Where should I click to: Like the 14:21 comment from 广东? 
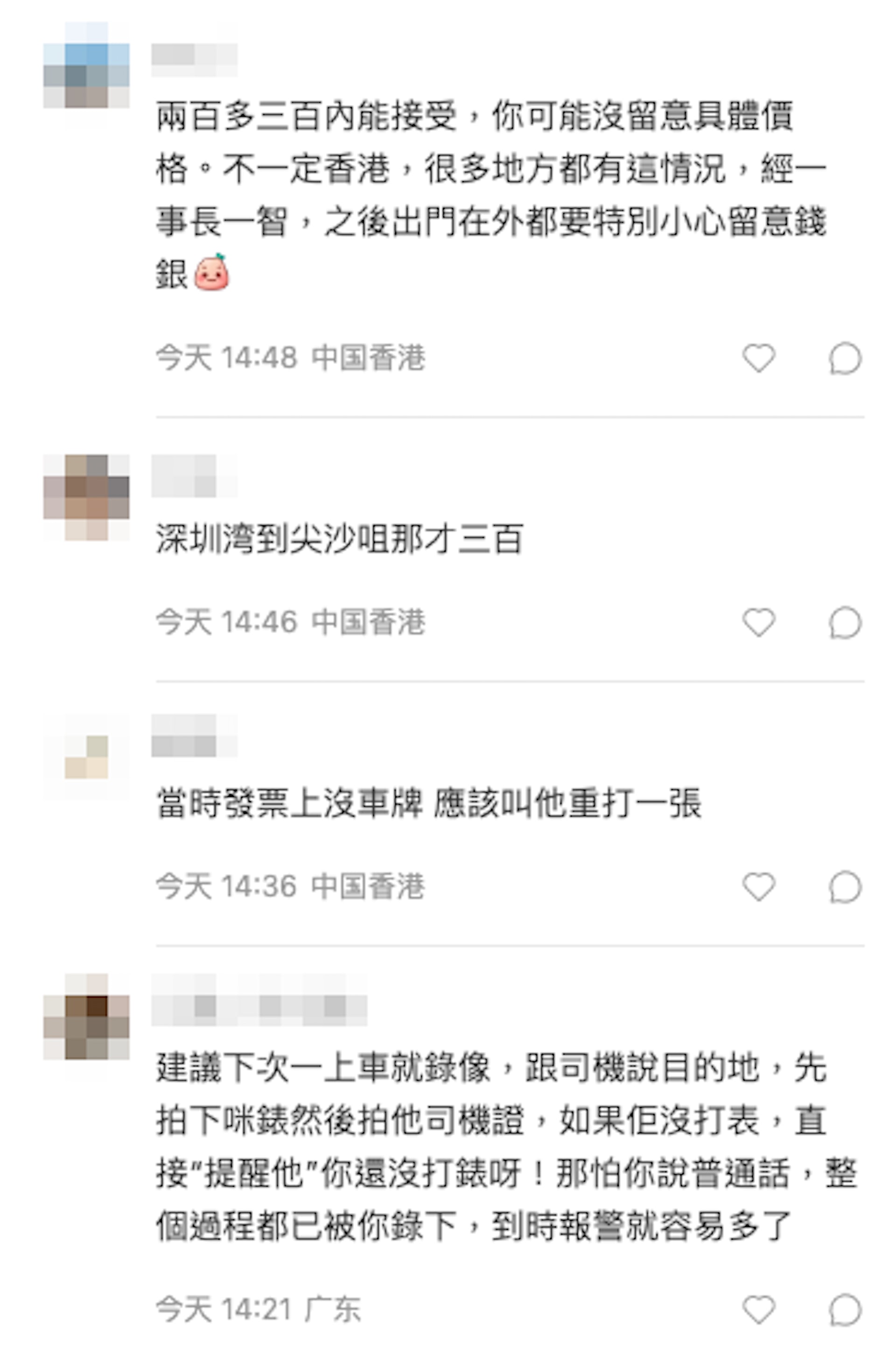point(758,1309)
